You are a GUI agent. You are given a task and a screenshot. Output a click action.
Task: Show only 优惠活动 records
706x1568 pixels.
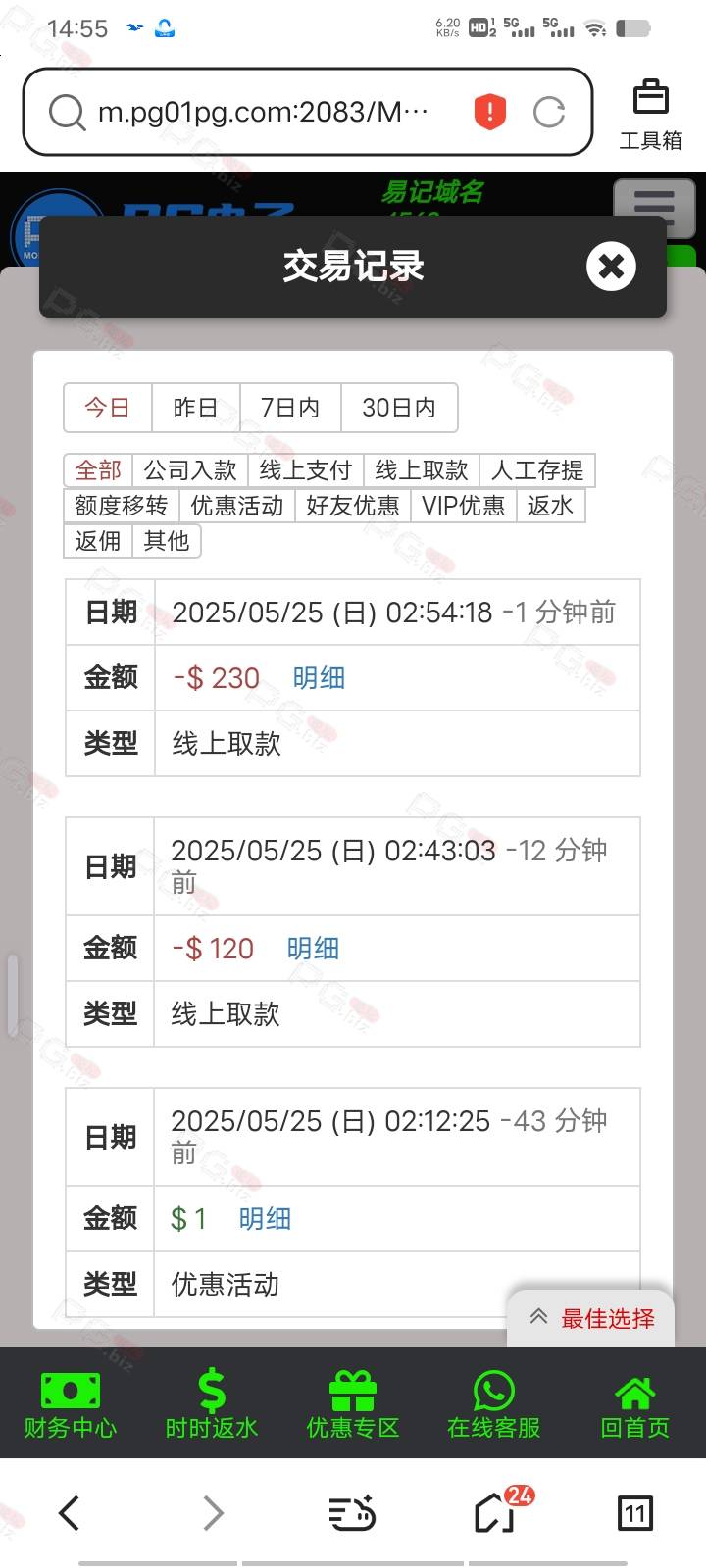click(237, 506)
